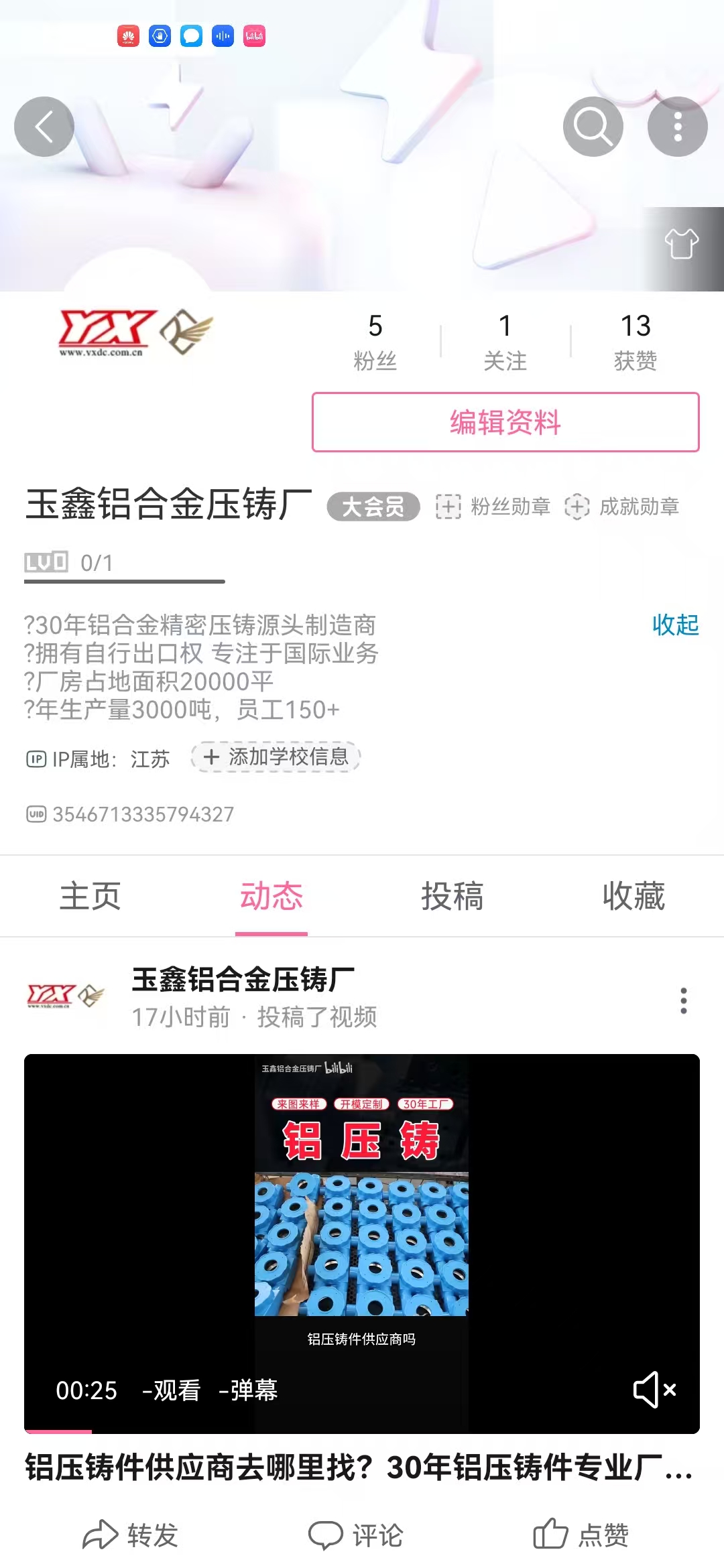Switch to the 收藏 tab
724x1568 pixels.
pos(633,896)
